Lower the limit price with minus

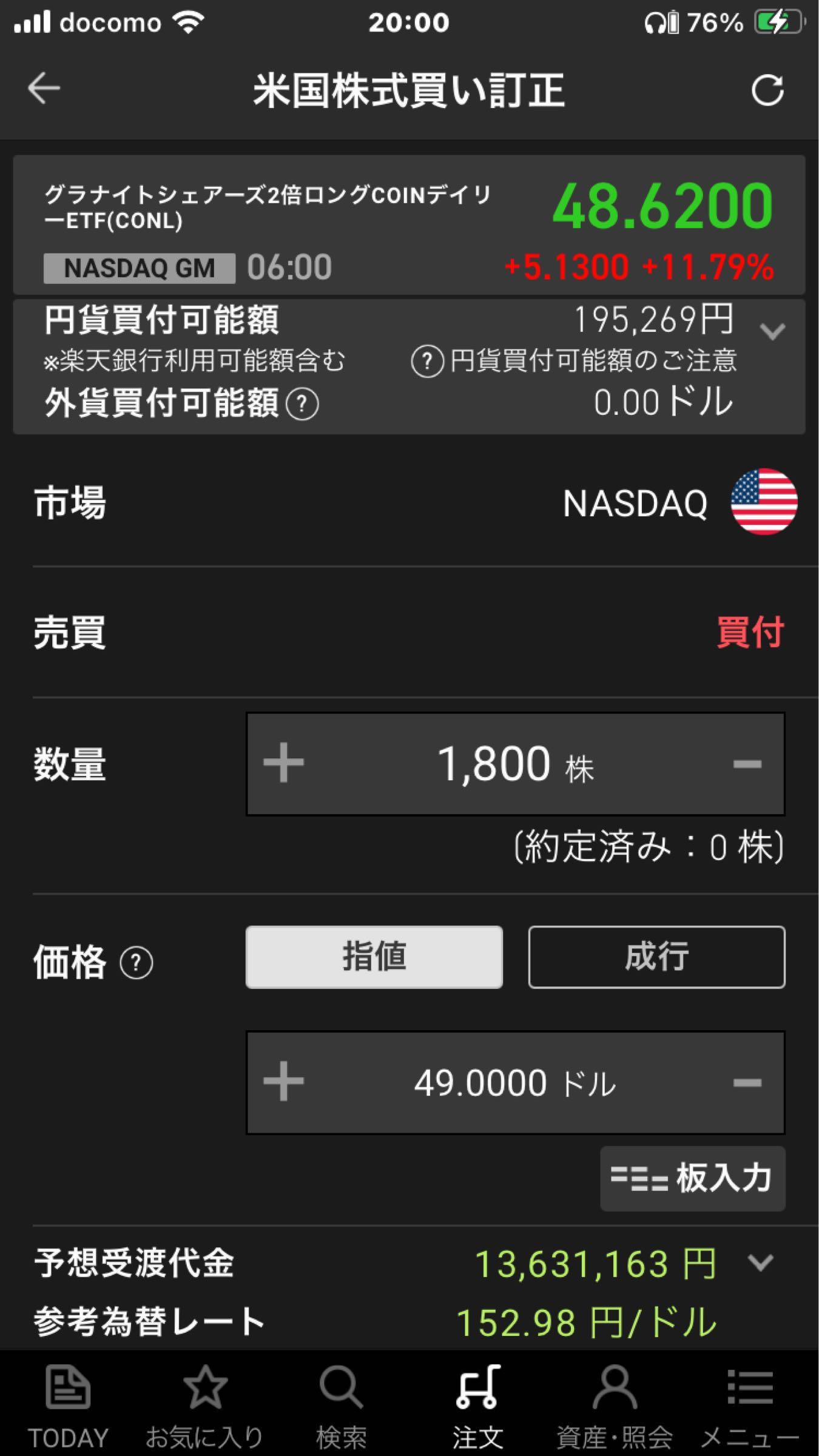pos(747,1083)
